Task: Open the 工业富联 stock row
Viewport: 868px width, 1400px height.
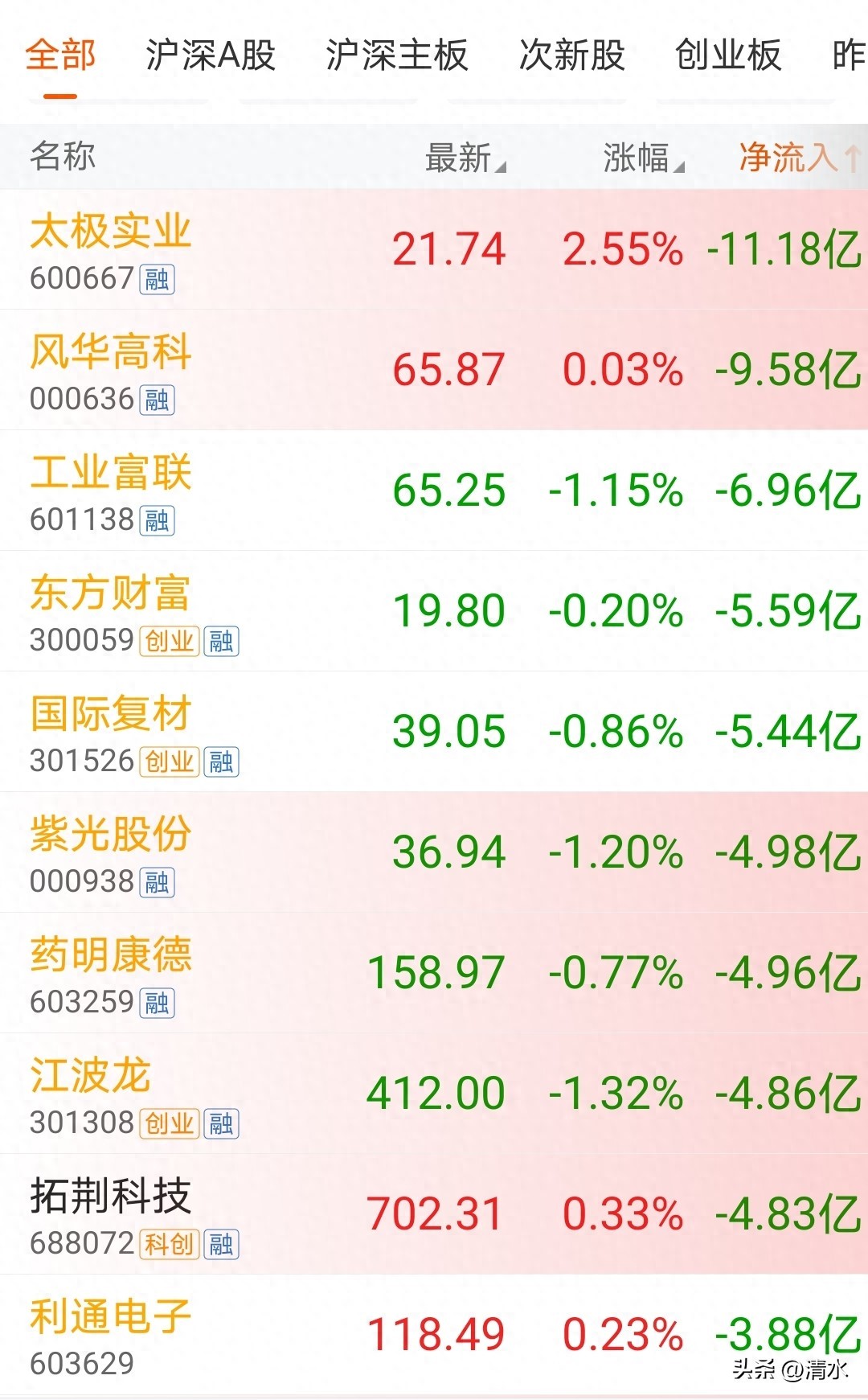Action: pos(434,491)
